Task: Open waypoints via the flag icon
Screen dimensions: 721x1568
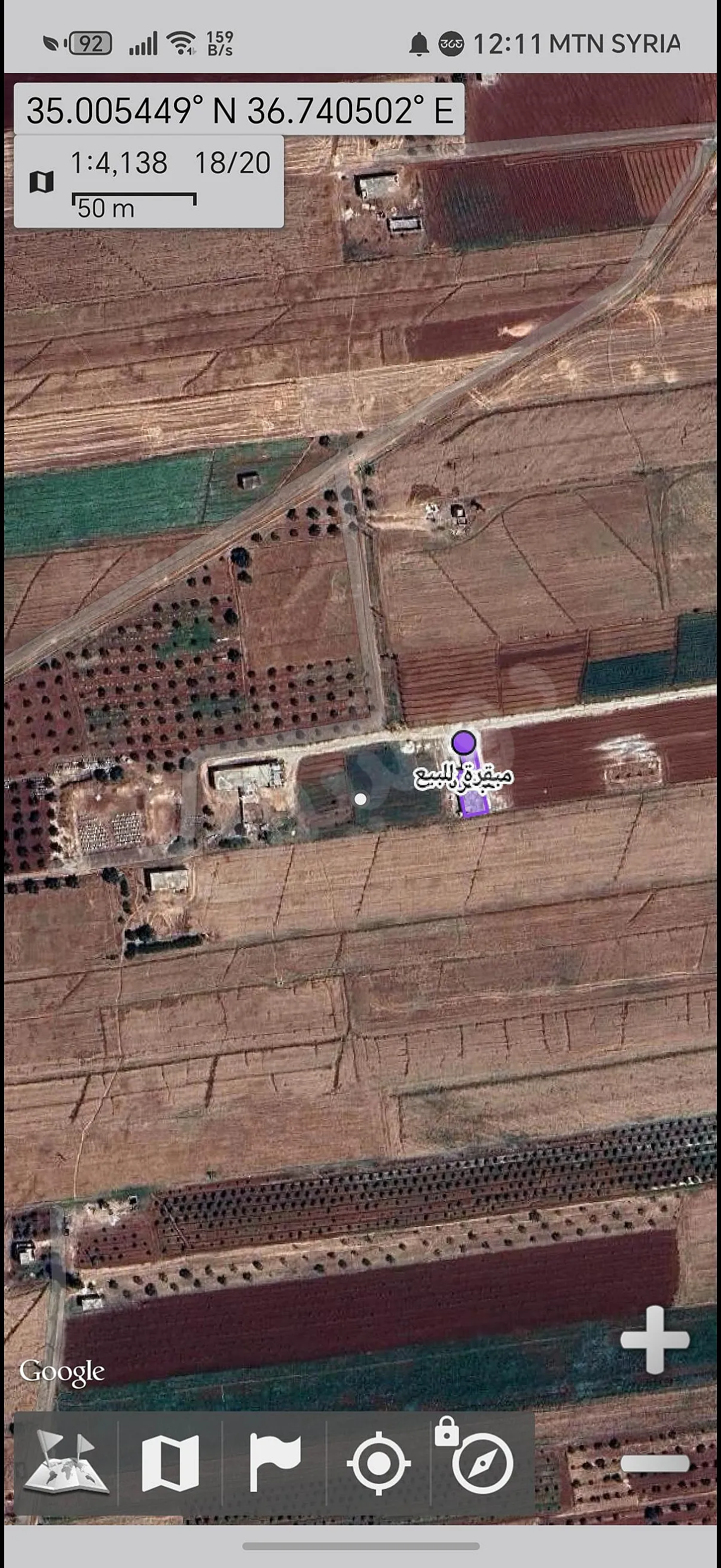Action: tap(275, 1463)
